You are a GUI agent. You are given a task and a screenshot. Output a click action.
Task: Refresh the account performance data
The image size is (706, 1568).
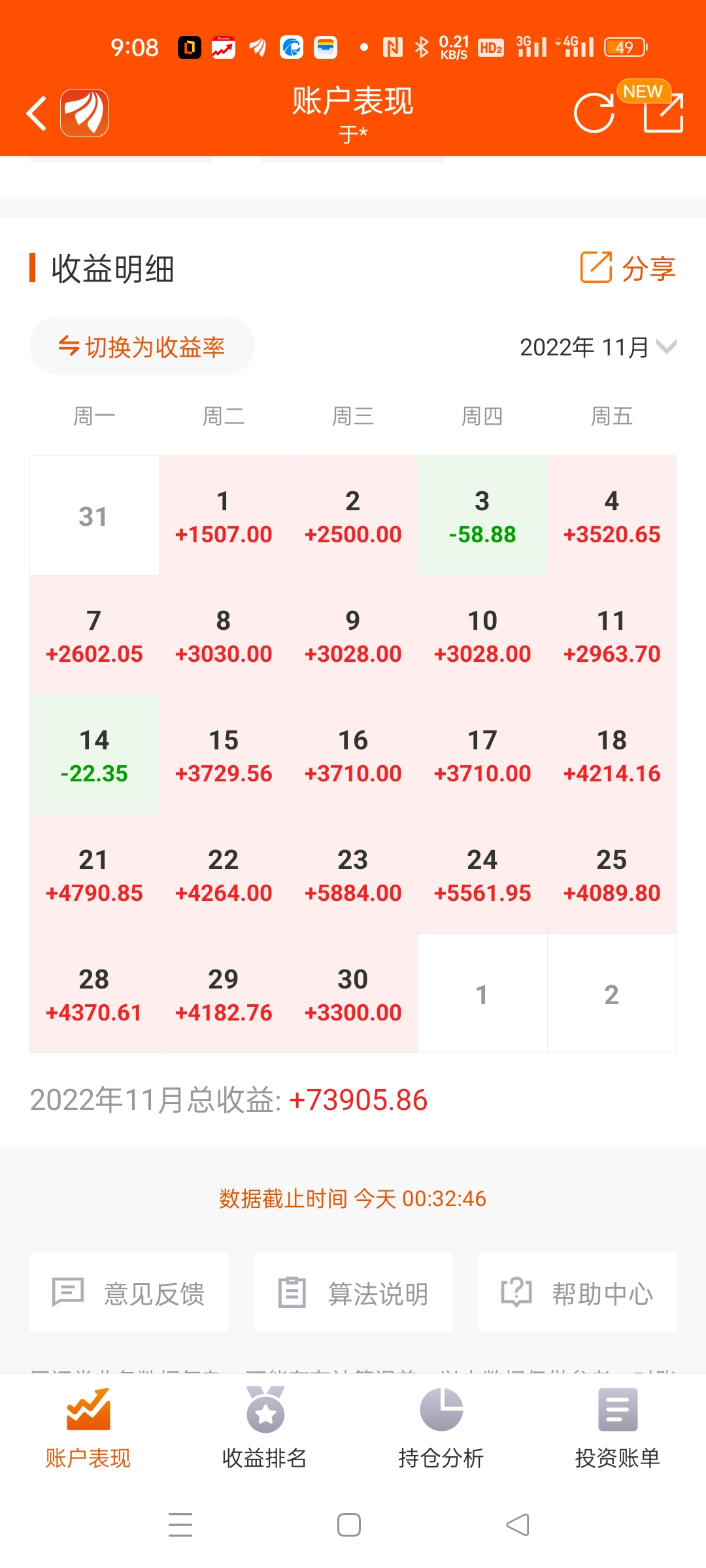(594, 113)
